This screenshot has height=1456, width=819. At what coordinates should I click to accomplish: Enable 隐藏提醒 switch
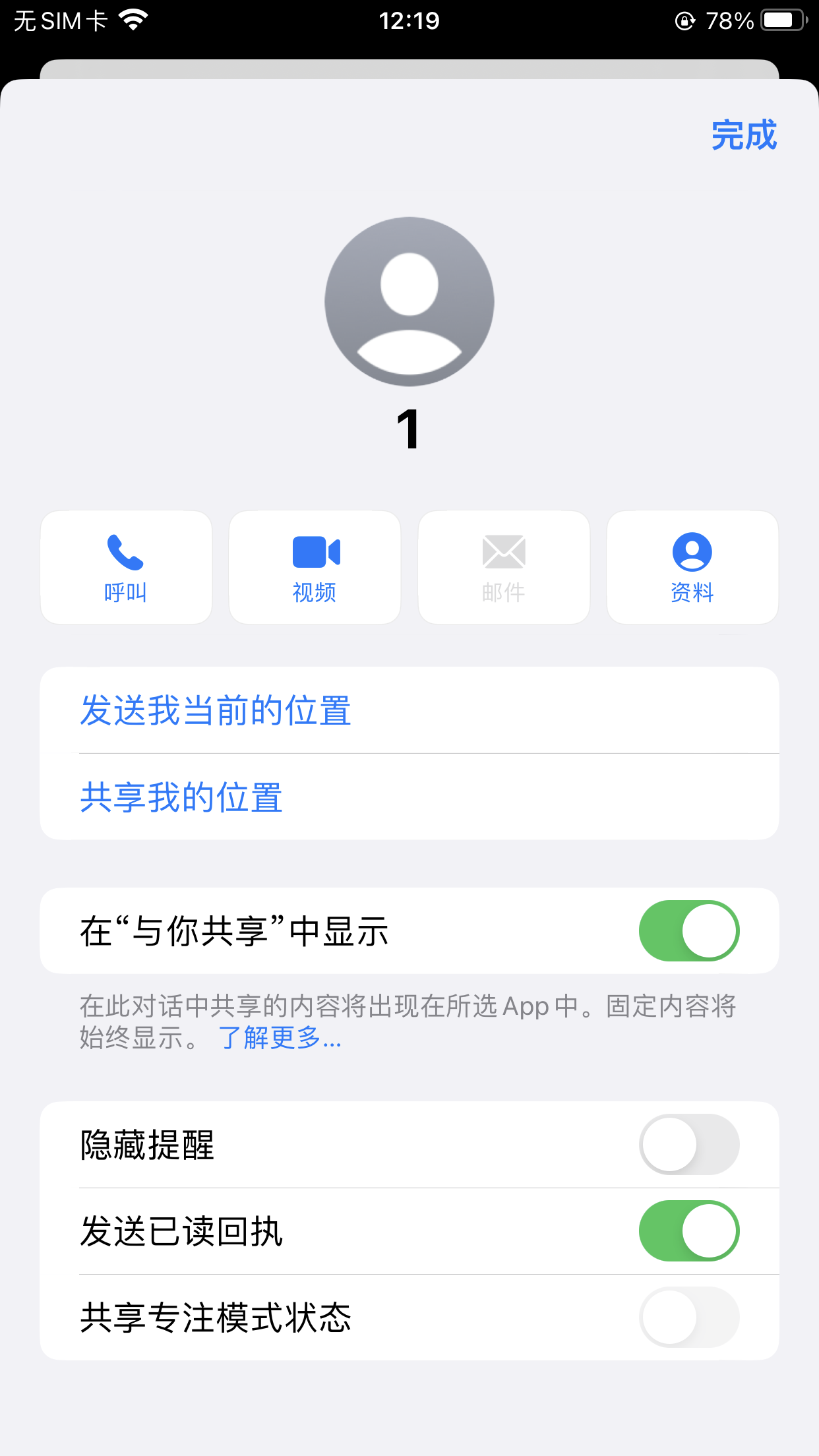pos(688,1145)
